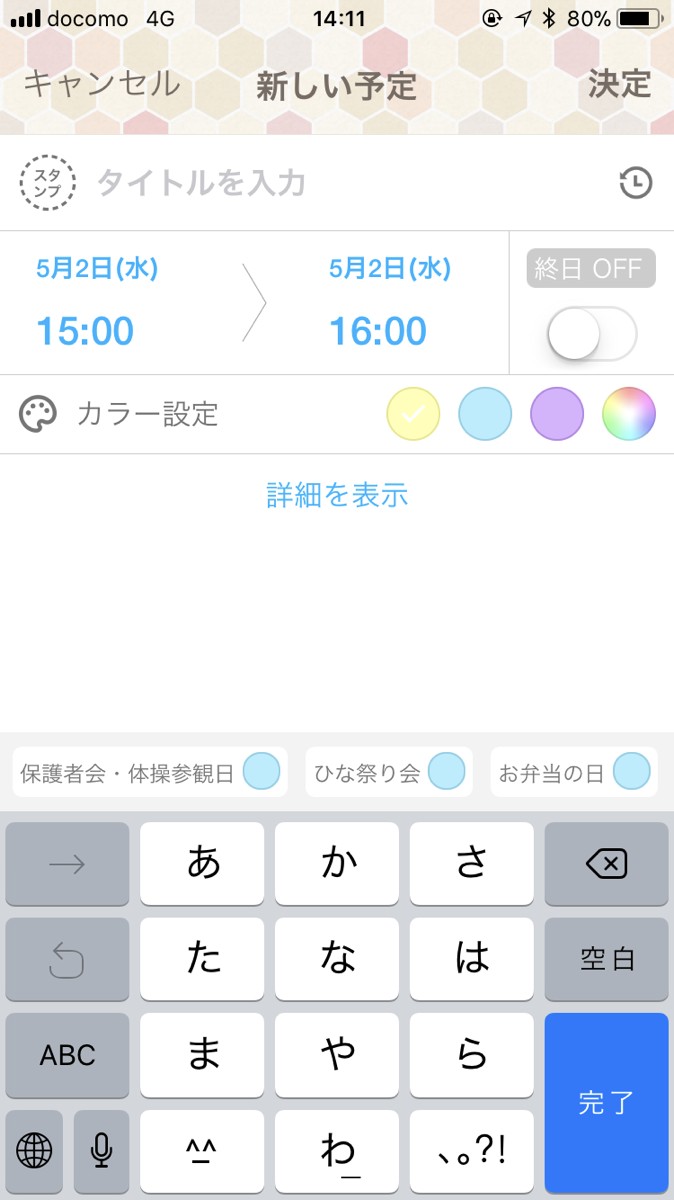The image size is (674, 1200).
Task: Open the スタンプ stamp picker
Action: pos(47,183)
